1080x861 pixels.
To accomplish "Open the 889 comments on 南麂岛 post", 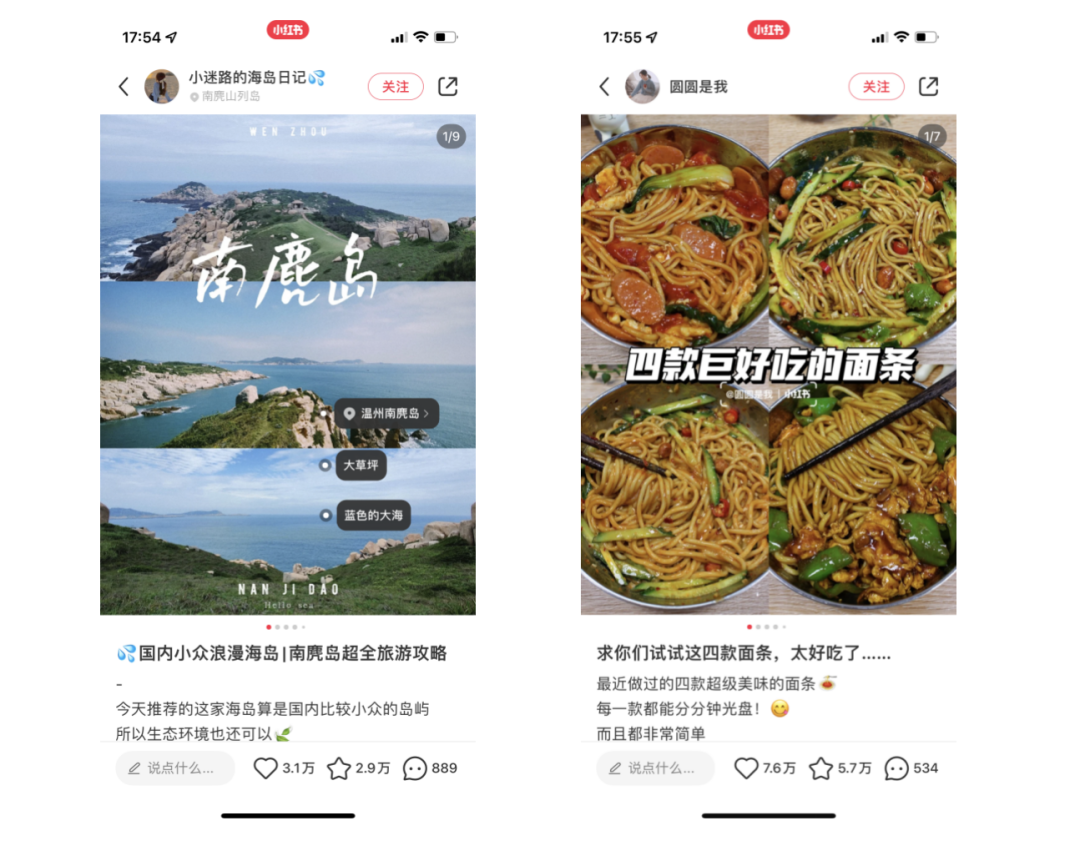I will (x=415, y=768).
